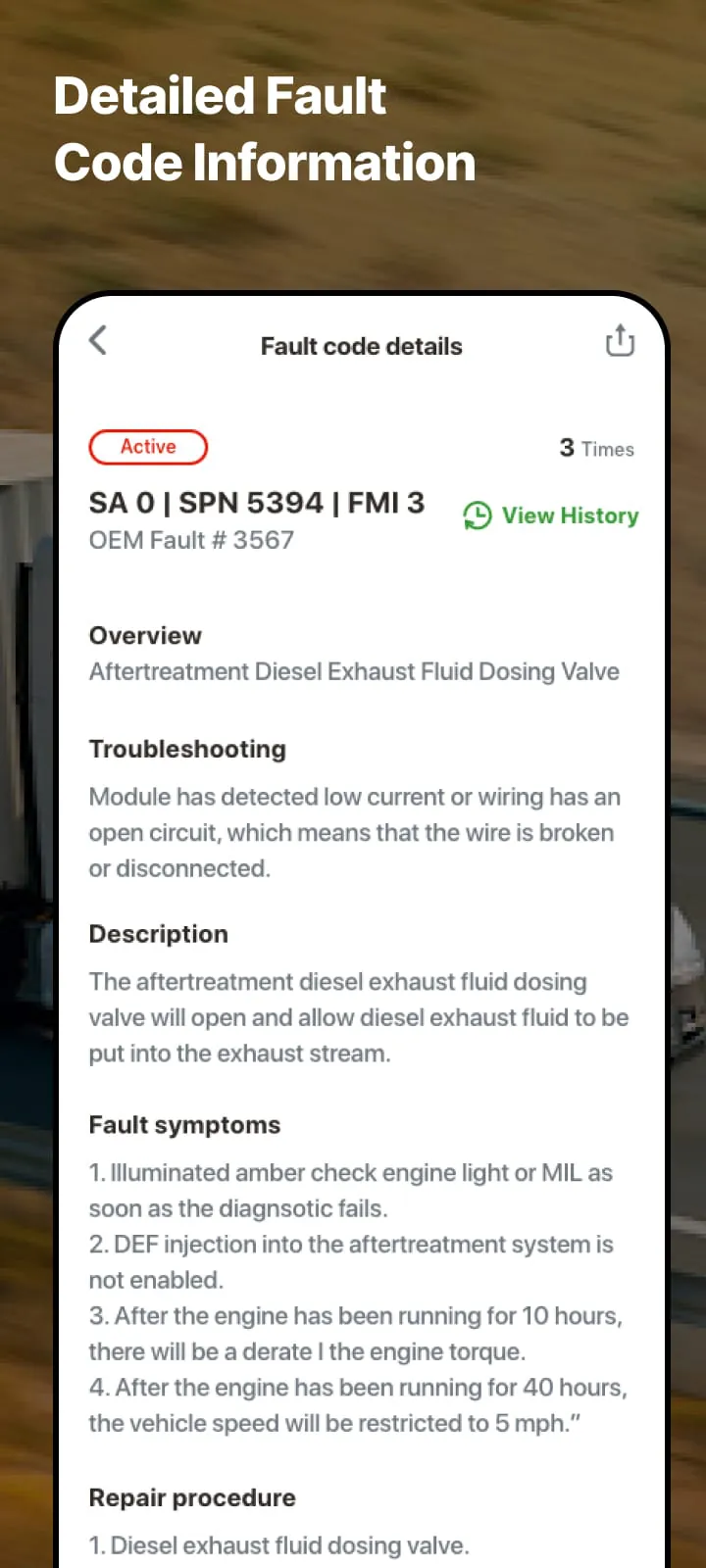Open the Fault code details header title

coord(361,346)
